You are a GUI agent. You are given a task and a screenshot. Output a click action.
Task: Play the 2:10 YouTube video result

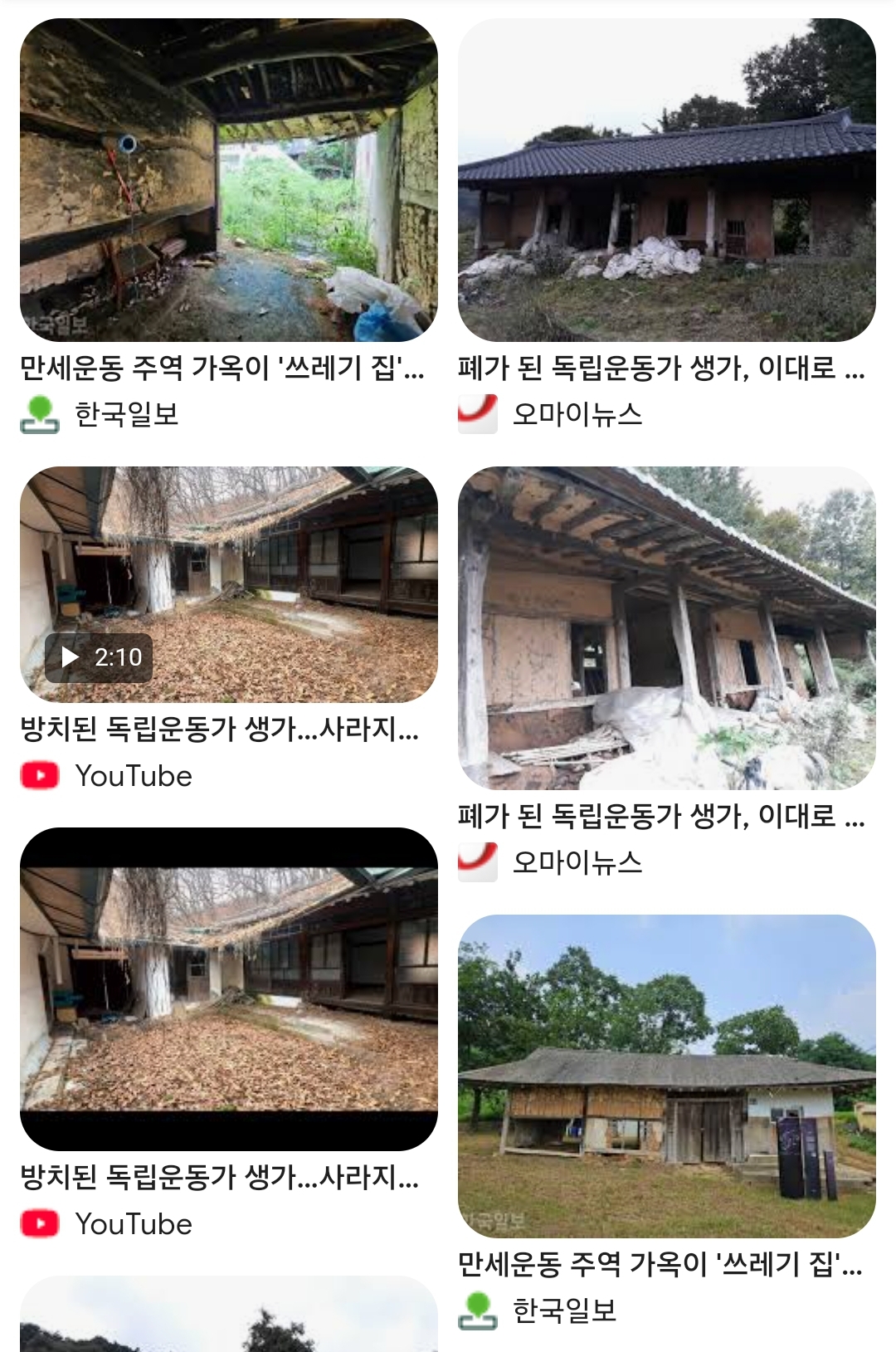pyautogui.click(x=228, y=584)
